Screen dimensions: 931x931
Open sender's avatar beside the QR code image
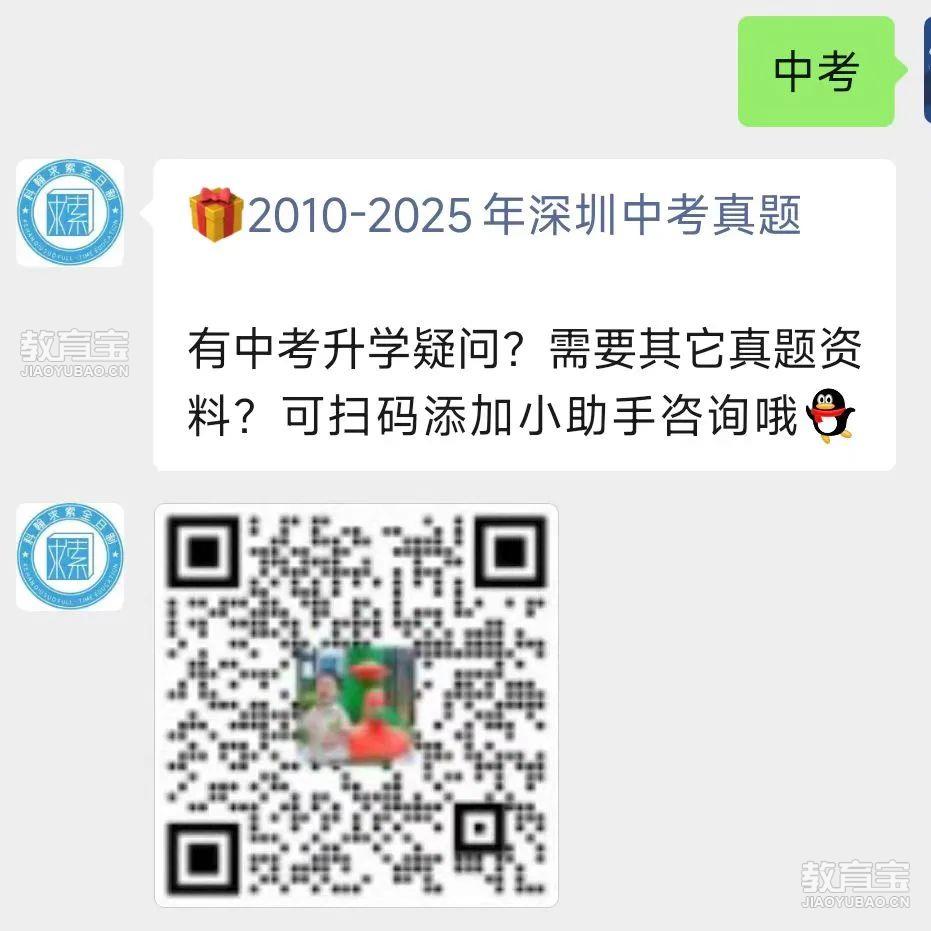pos(70,557)
